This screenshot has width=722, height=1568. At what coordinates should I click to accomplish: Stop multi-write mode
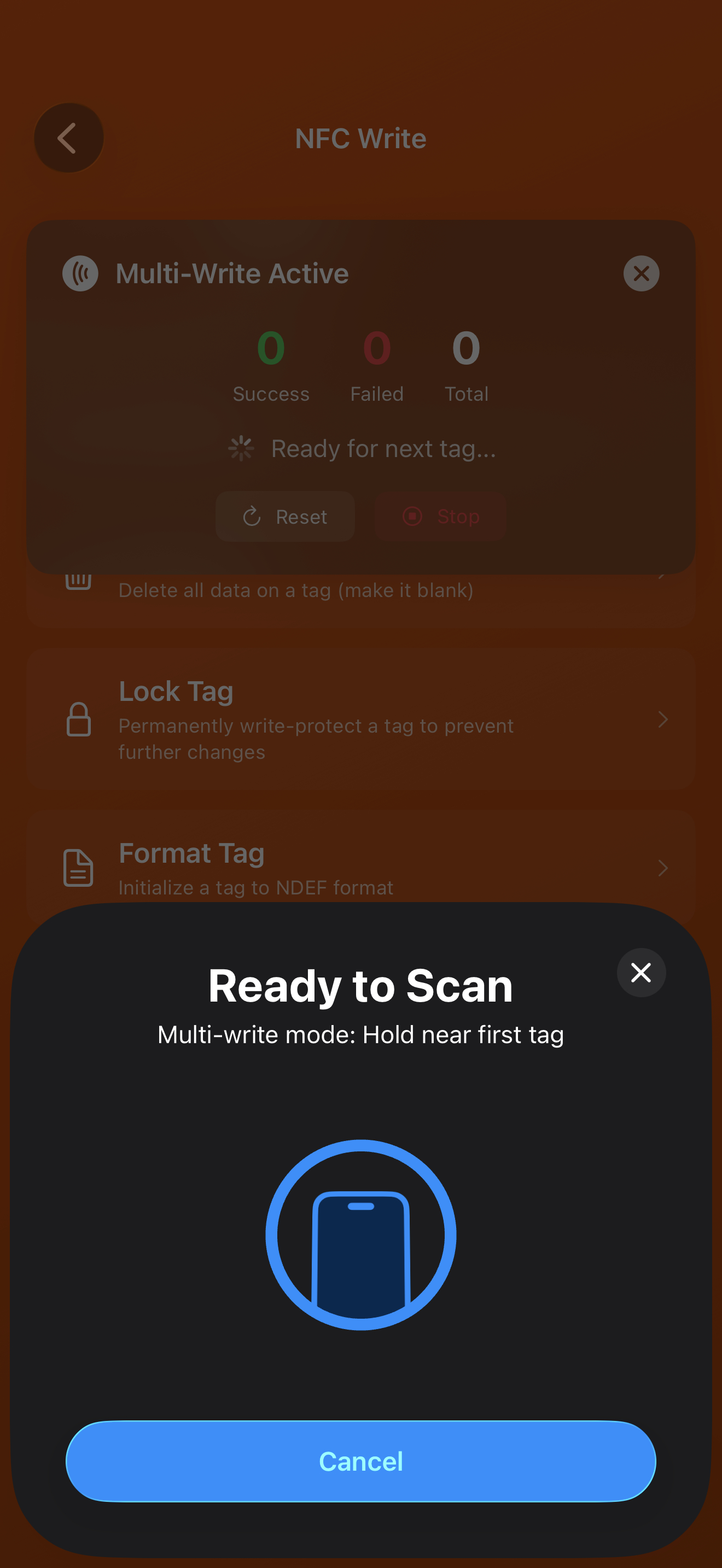point(441,516)
